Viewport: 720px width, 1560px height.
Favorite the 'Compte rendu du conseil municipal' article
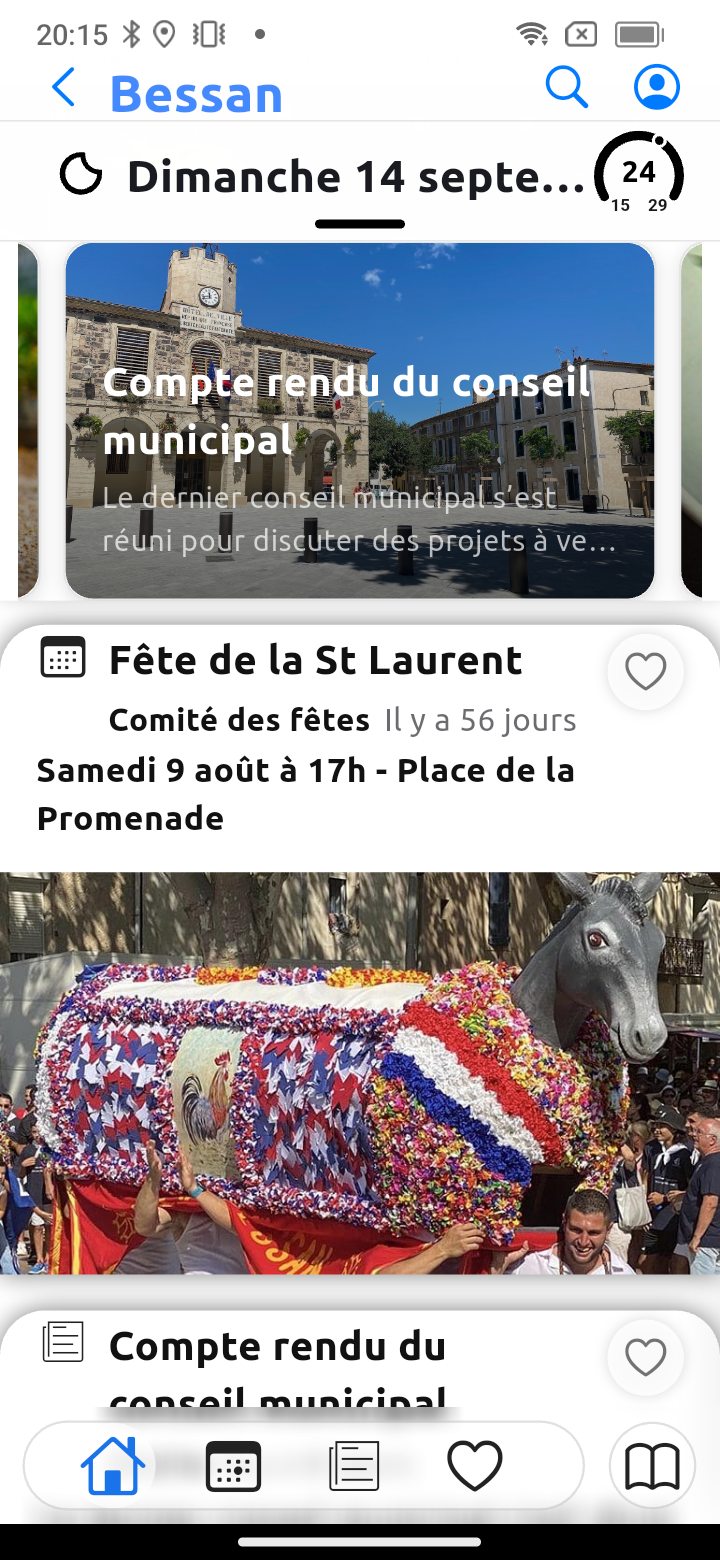tap(645, 1357)
